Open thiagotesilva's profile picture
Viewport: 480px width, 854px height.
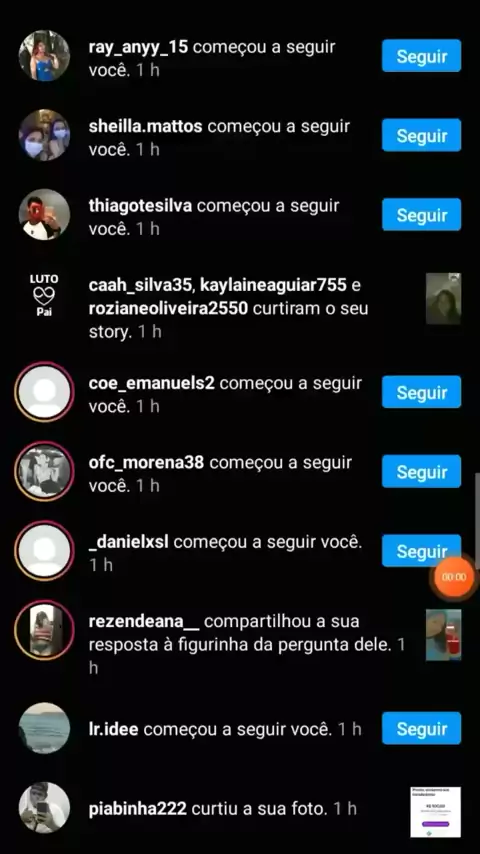[x=44, y=215]
